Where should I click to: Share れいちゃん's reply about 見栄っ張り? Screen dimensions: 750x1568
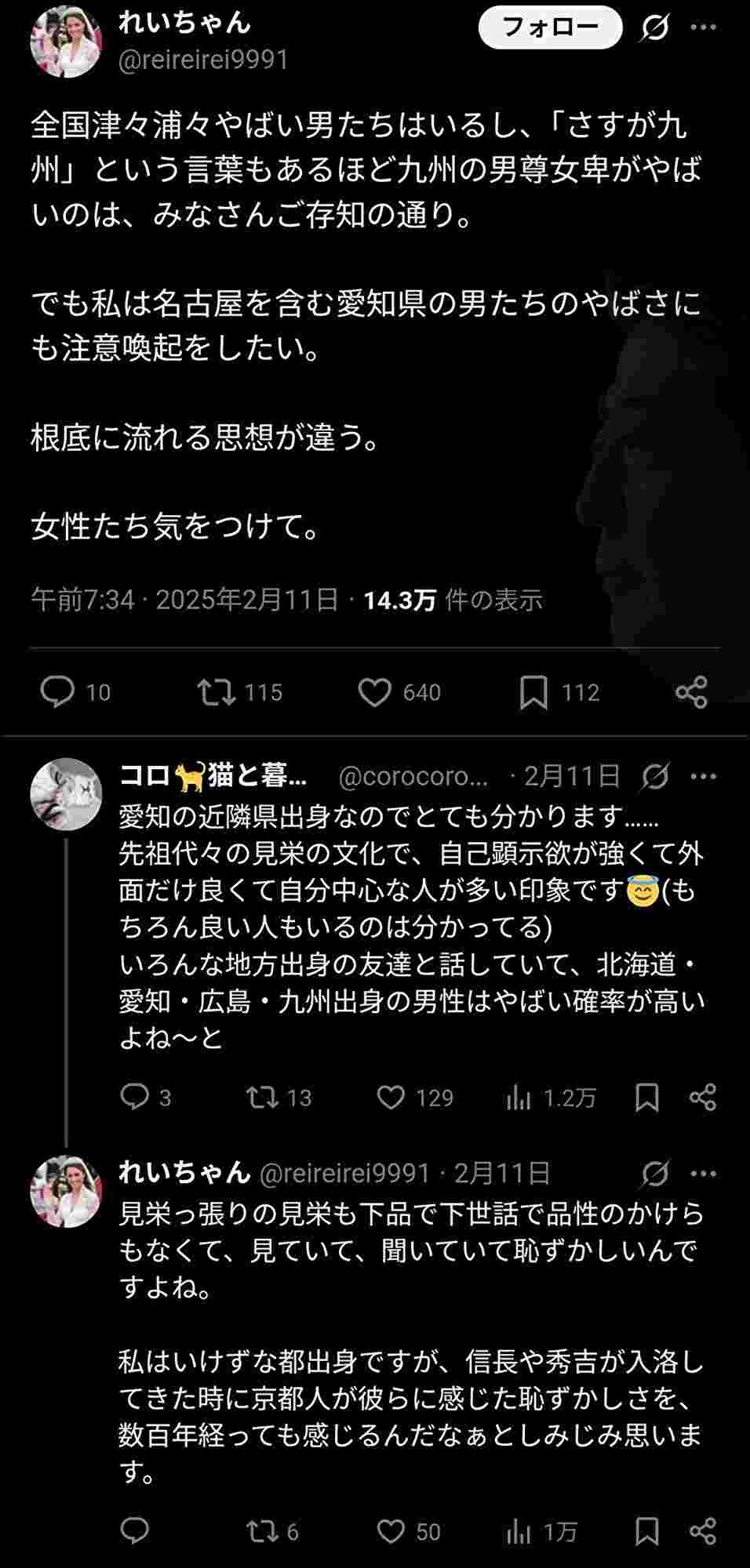702,1531
